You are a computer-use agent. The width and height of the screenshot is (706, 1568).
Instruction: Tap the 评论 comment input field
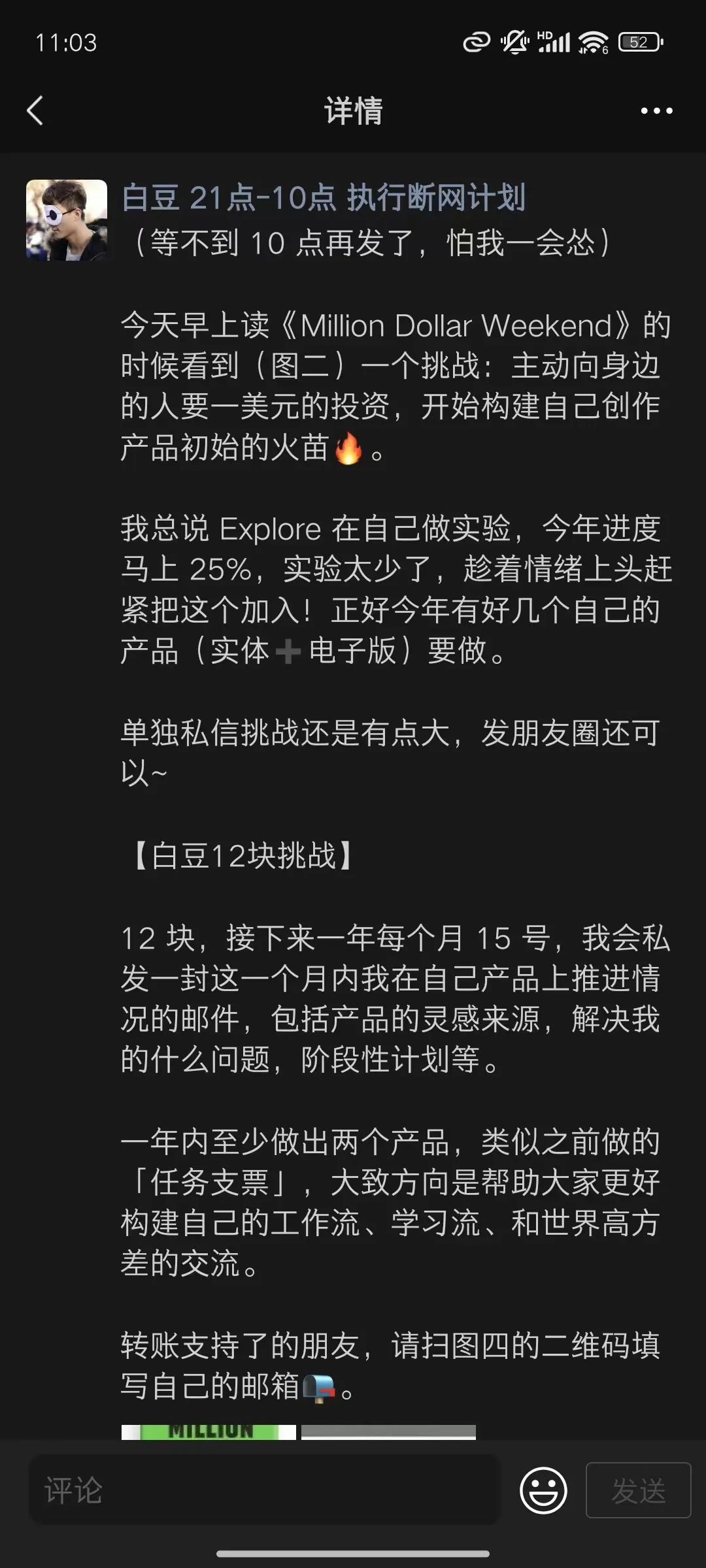(264, 1490)
